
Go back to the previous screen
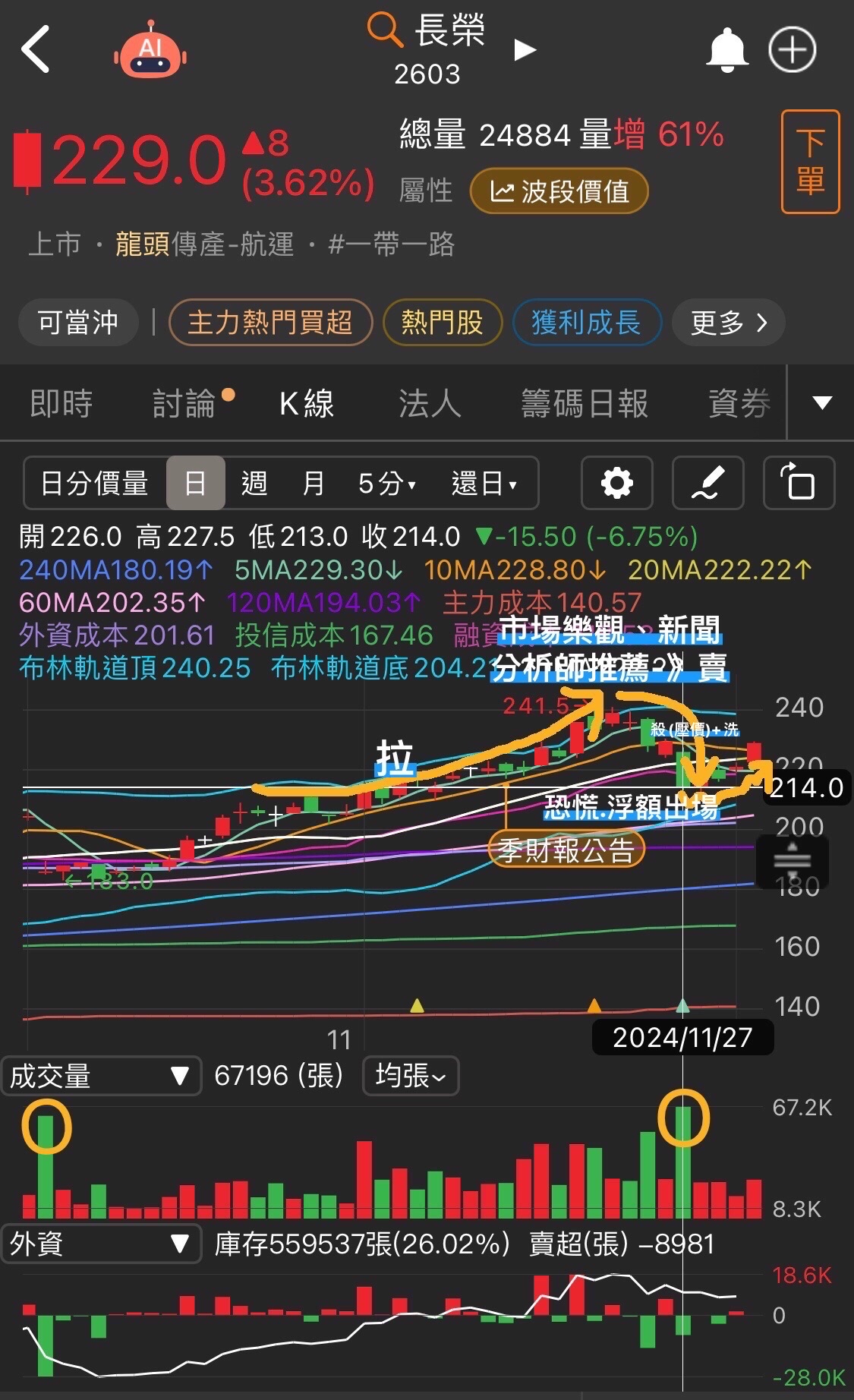(x=36, y=49)
